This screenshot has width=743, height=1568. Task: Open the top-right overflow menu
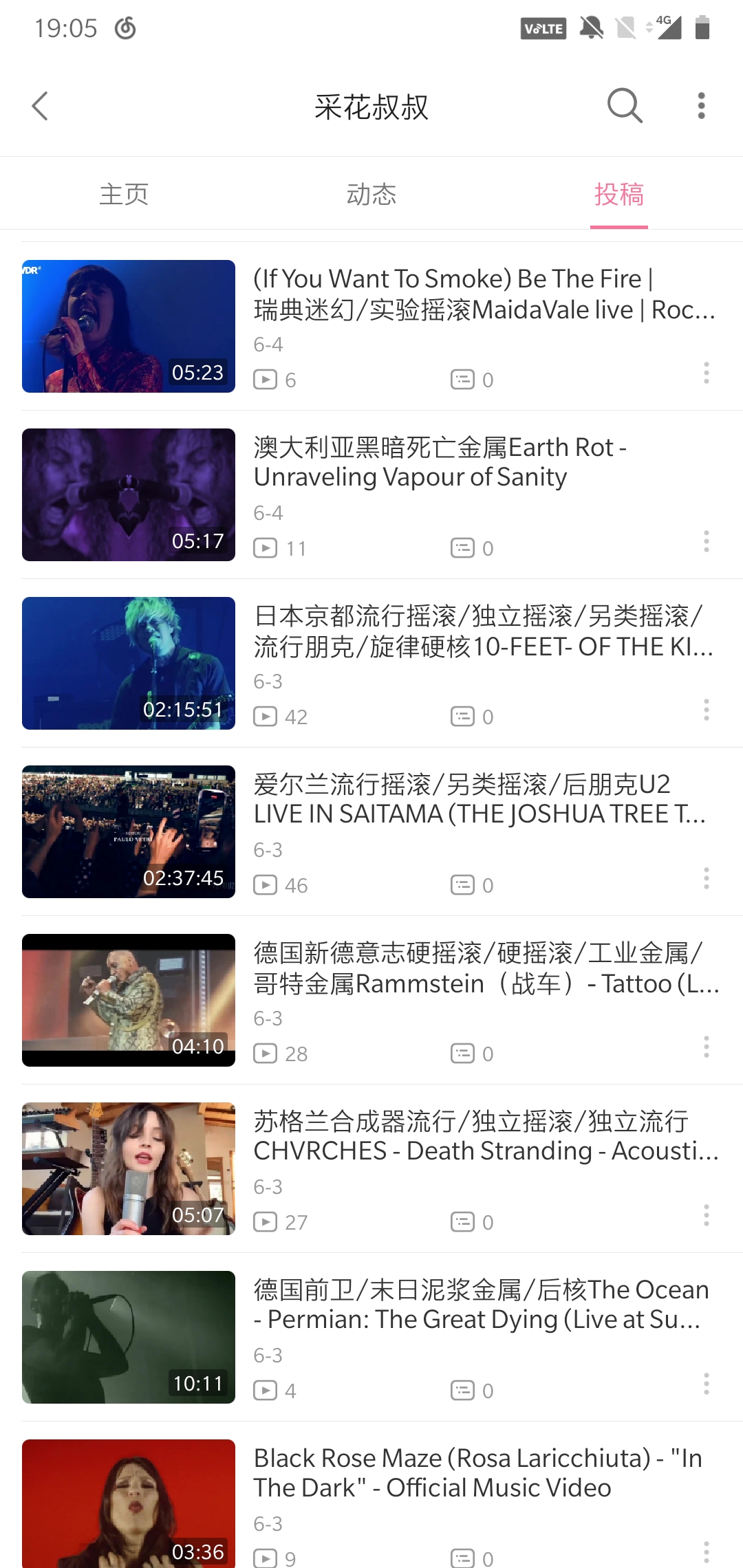[701, 106]
